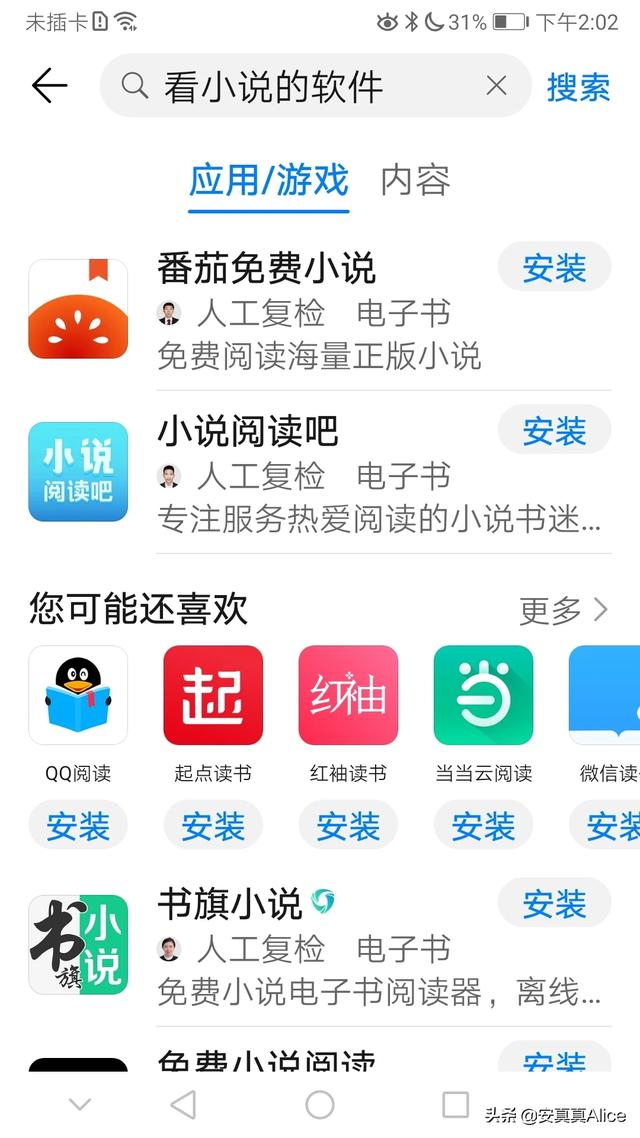Open the 起点读书 app icon

213,695
